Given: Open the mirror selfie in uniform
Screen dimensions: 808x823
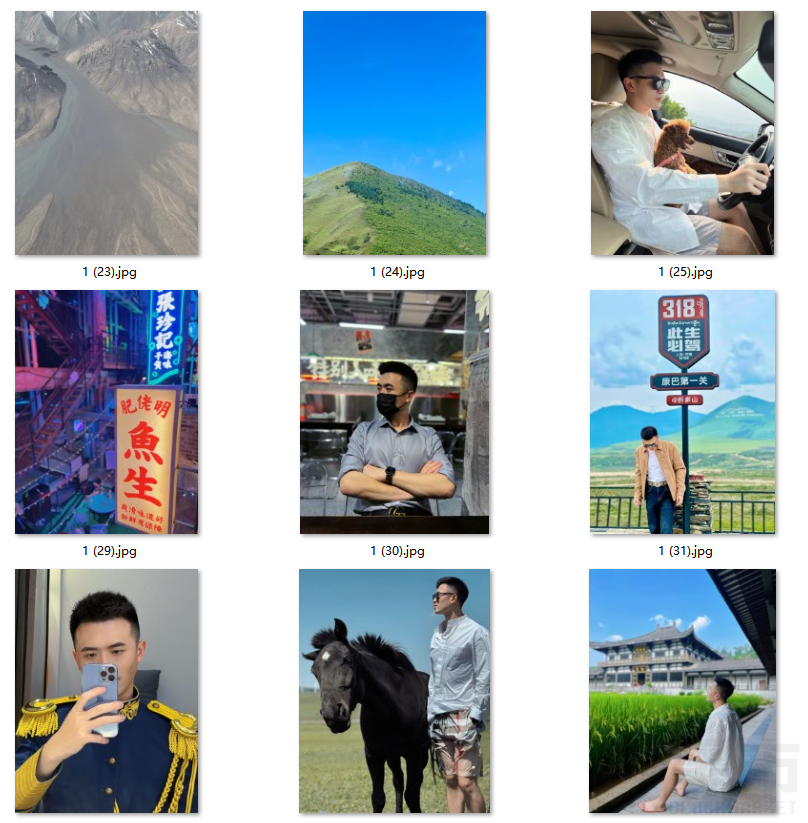Looking at the screenshot, I should coord(107,690).
